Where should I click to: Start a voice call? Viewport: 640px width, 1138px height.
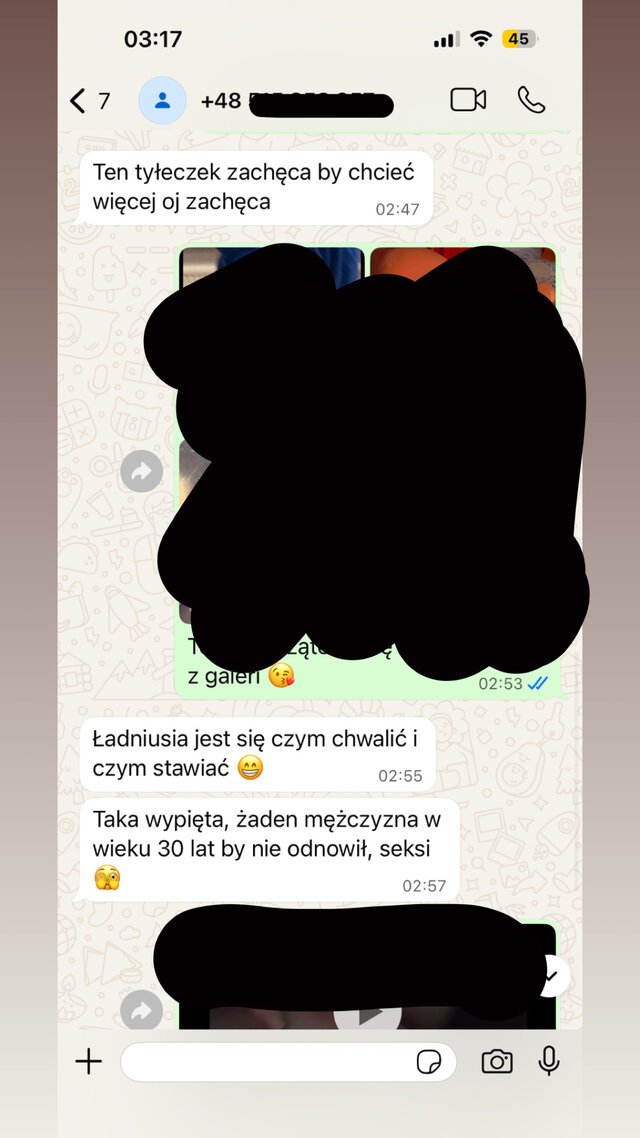531,100
